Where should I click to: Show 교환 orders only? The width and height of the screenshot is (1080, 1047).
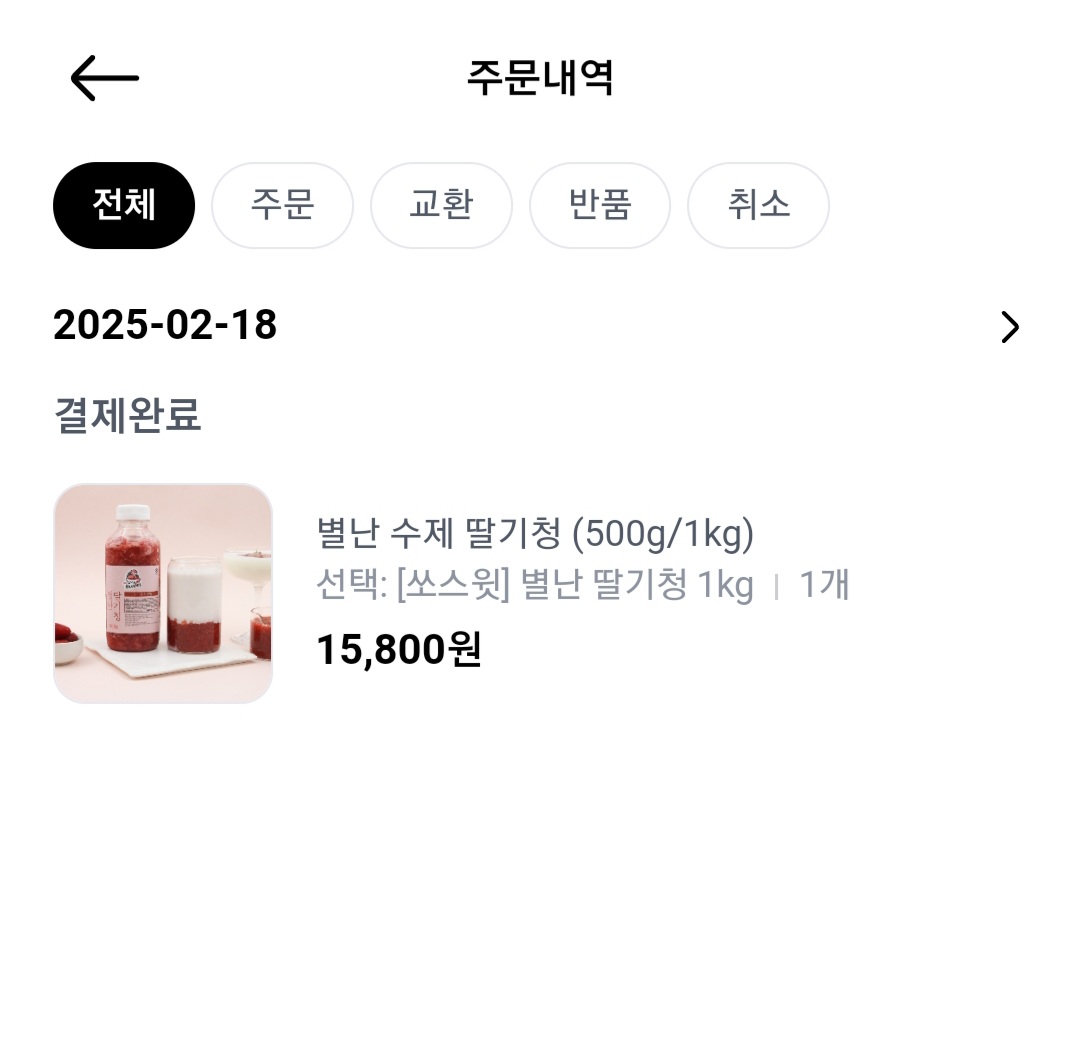tap(441, 205)
